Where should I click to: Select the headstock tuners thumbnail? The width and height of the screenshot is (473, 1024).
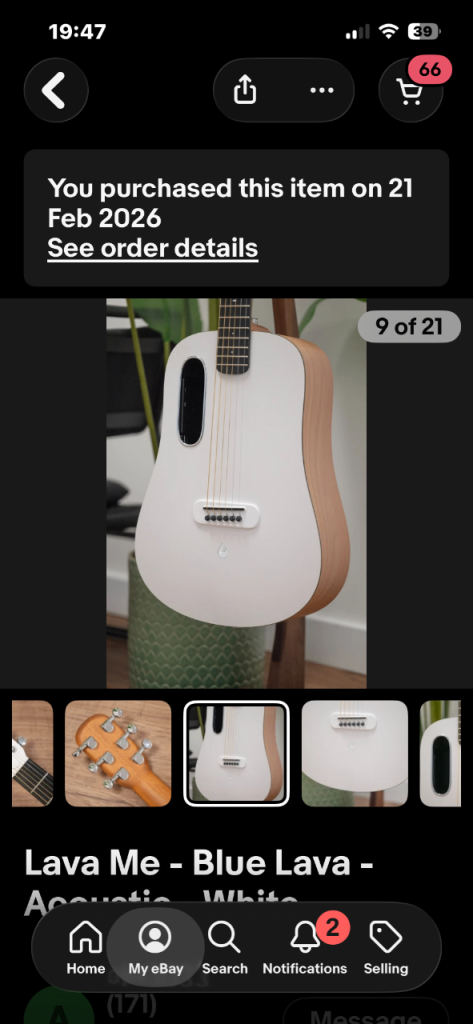[118, 753]
